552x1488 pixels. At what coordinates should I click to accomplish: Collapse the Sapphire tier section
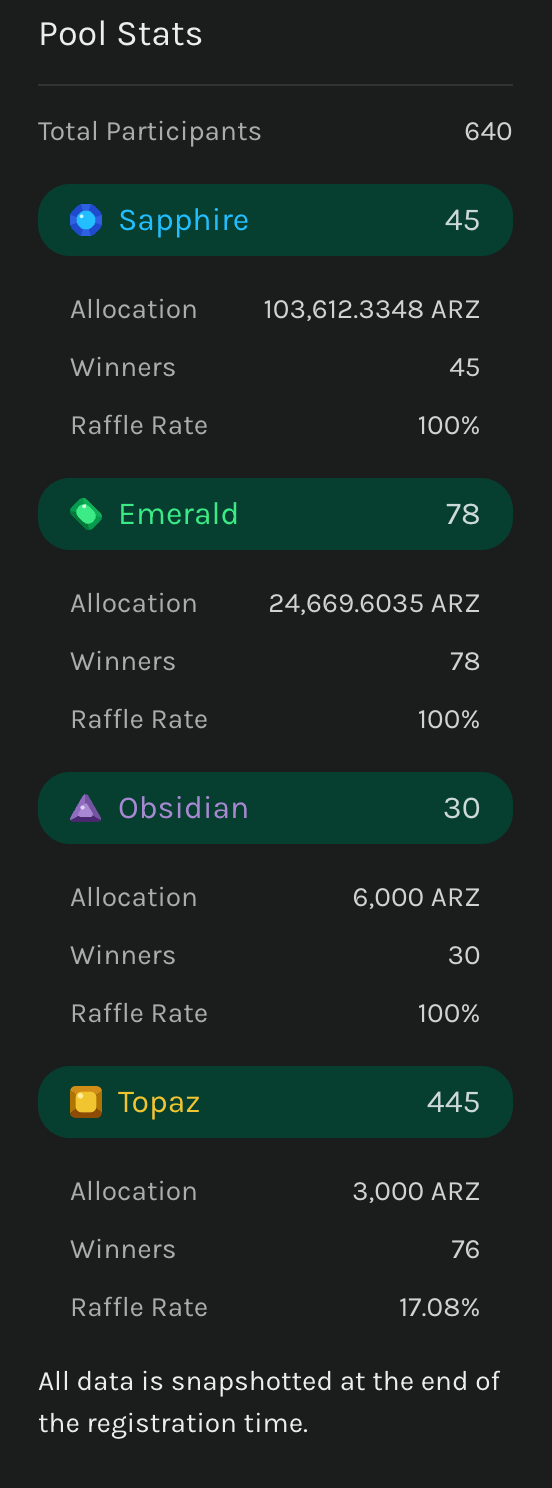275,220
